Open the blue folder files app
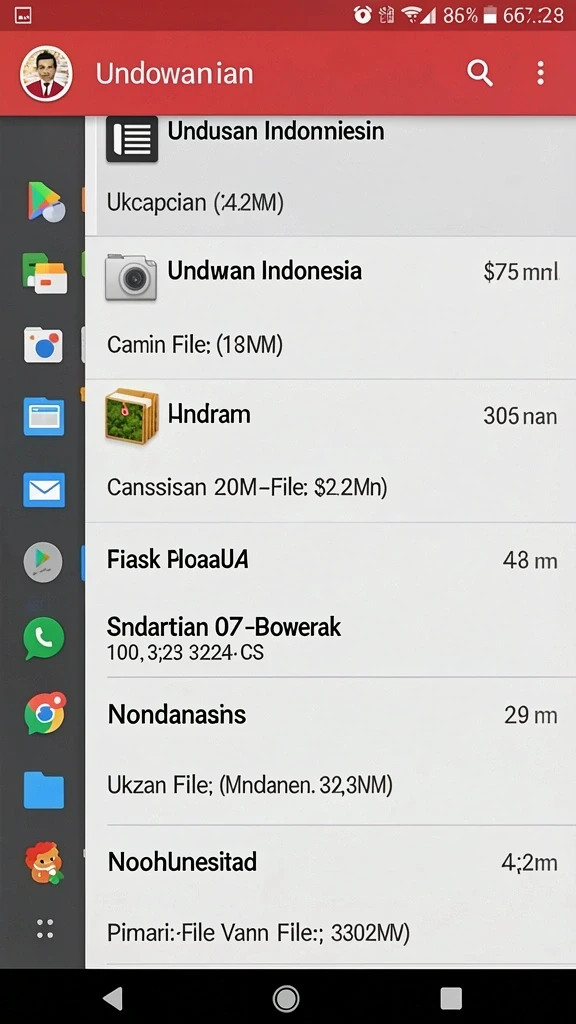Image resolution: width=576 pixels, height=1024 pixels. coord(44,790)
